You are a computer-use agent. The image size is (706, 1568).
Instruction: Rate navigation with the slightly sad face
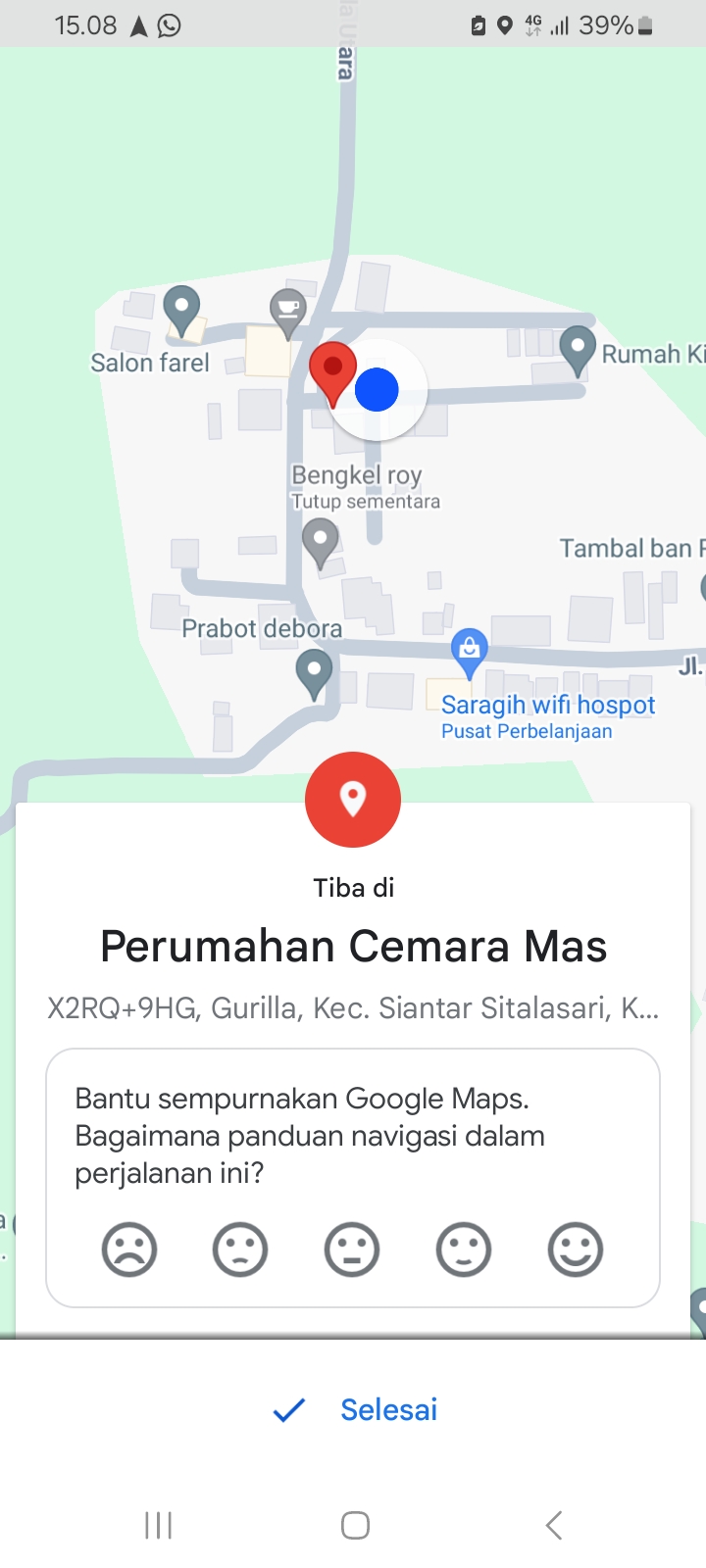click(x=240, y=1249)
